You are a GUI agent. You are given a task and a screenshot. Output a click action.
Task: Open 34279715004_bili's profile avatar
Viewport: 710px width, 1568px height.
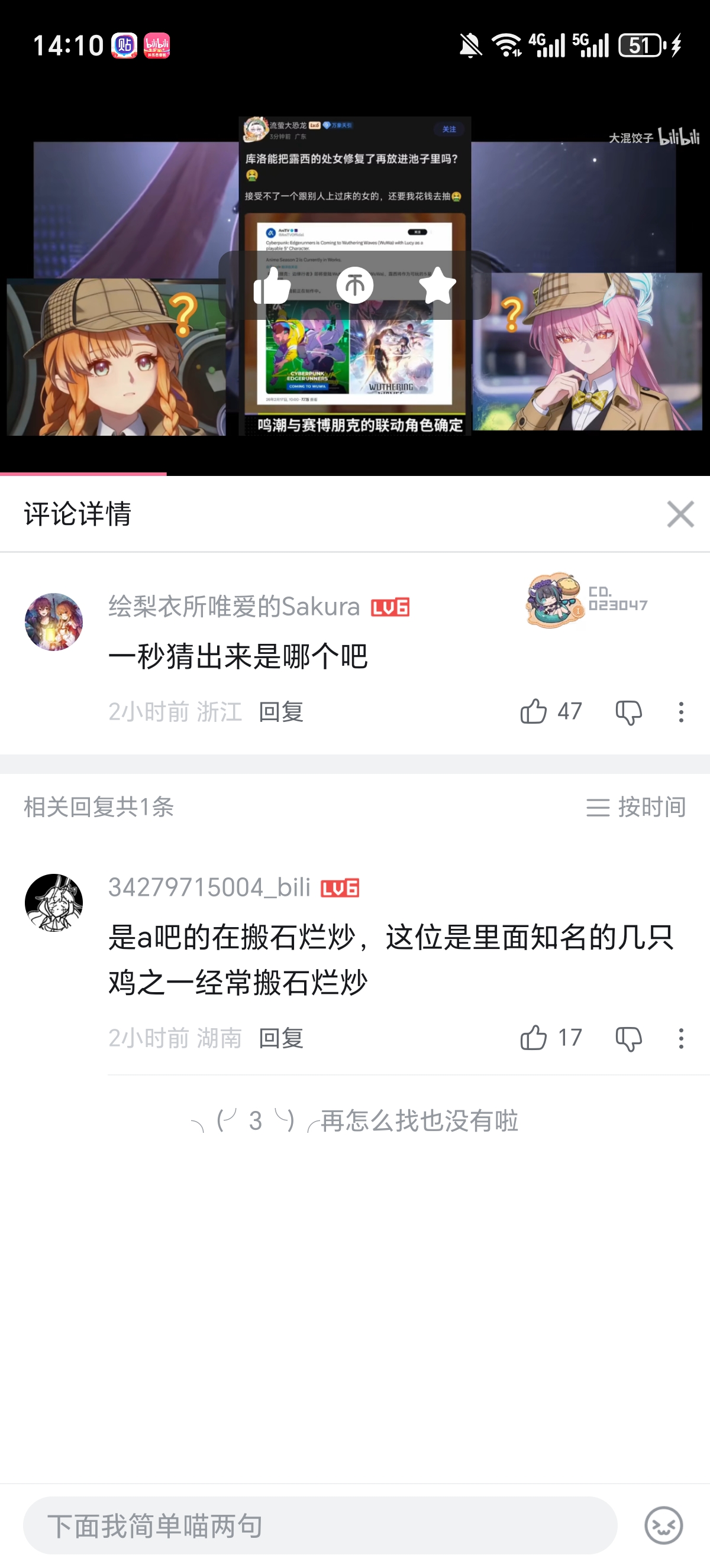pyautogui.click(x=54, y=902)
